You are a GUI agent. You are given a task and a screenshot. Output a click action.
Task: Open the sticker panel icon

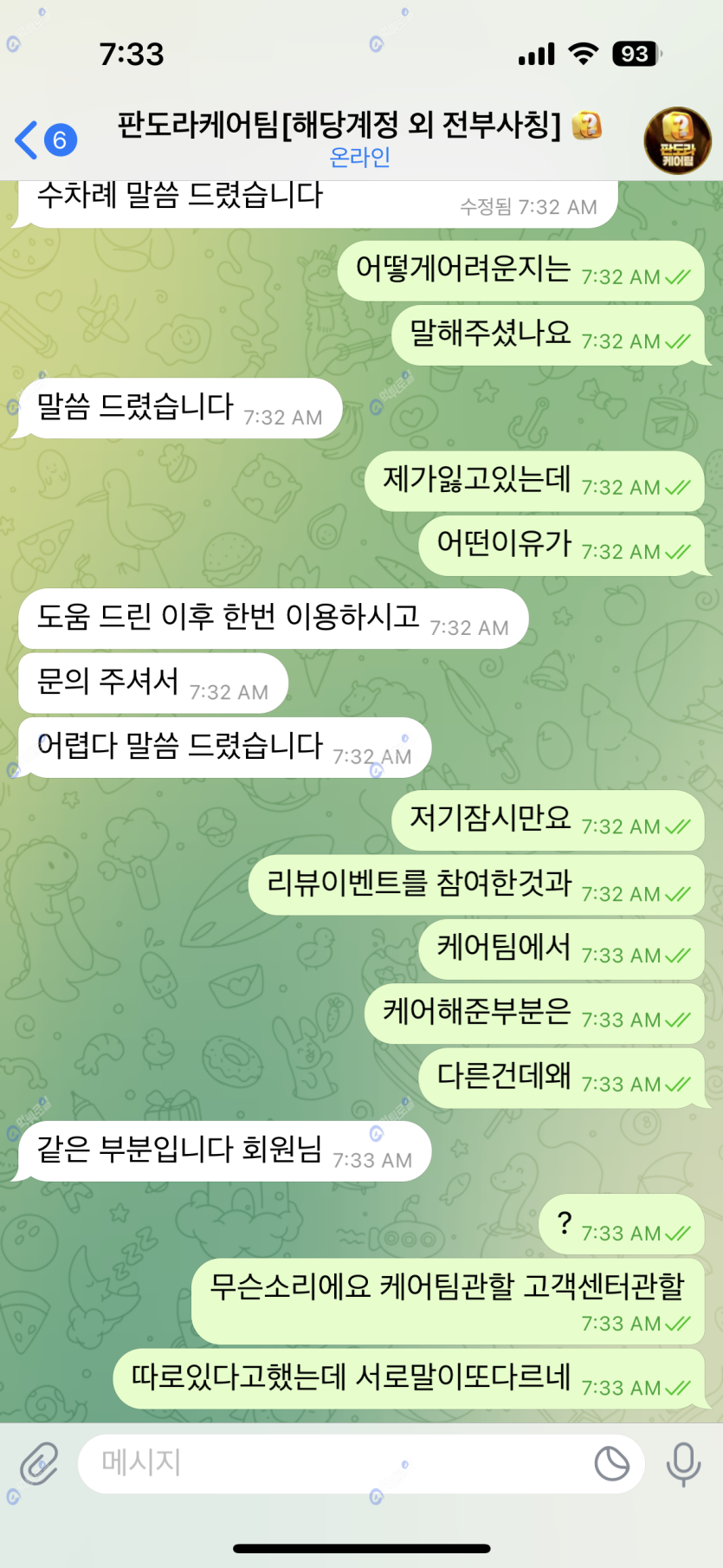pyautogui.click(x=611, y=1464)
